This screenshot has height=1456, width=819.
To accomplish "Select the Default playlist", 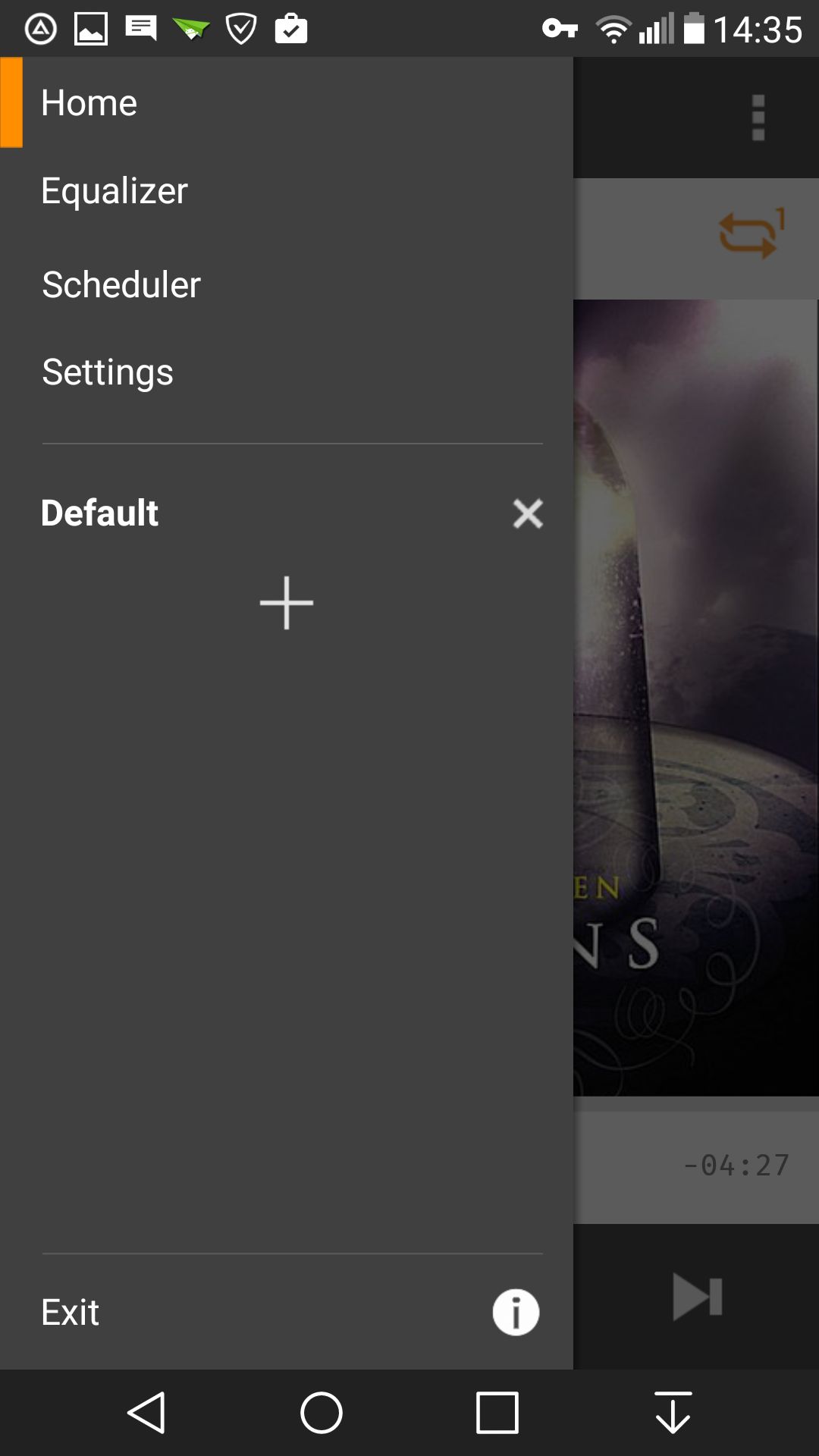I will pos(99,513).
